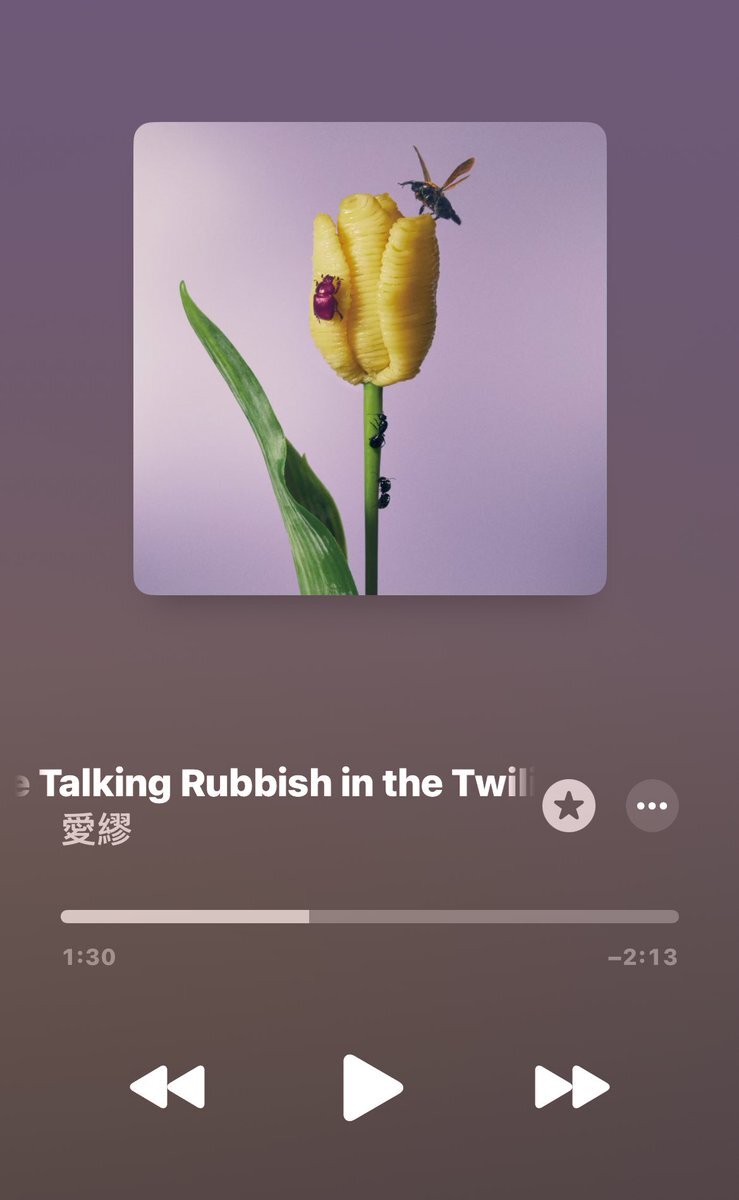Resume playback with the play button

372,1087
